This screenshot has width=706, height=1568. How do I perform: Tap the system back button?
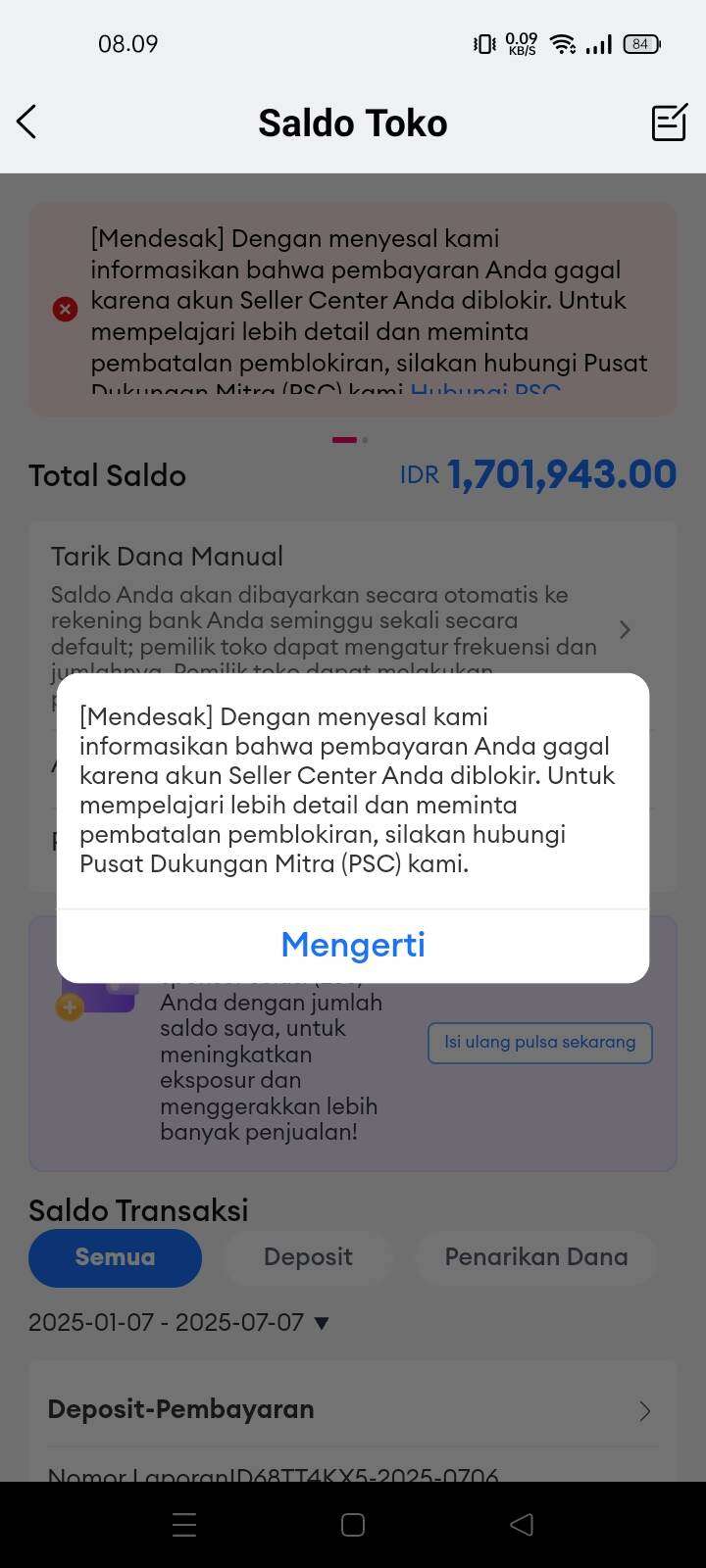coord(522,1524)
